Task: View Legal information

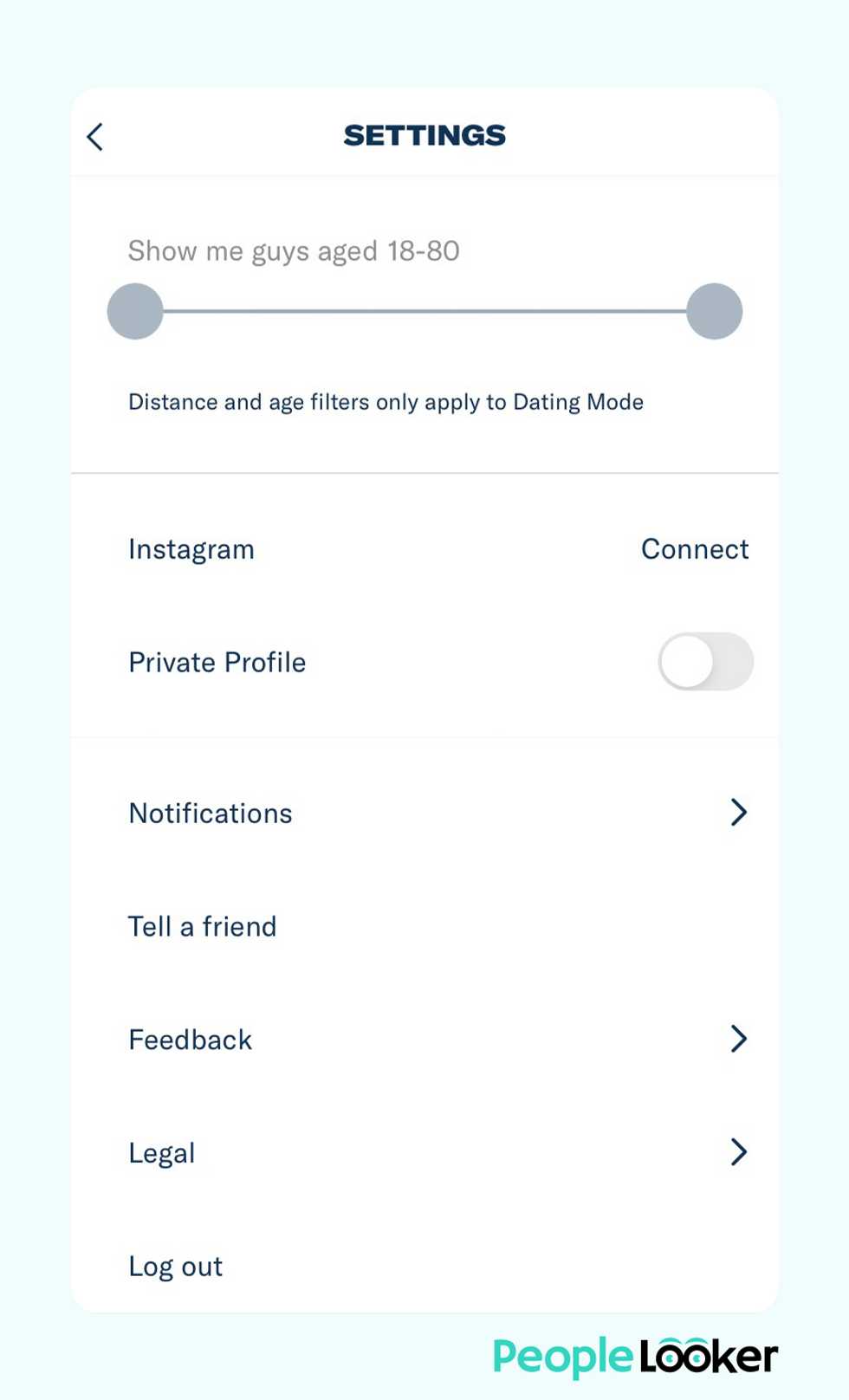Action: (424, 1152)
